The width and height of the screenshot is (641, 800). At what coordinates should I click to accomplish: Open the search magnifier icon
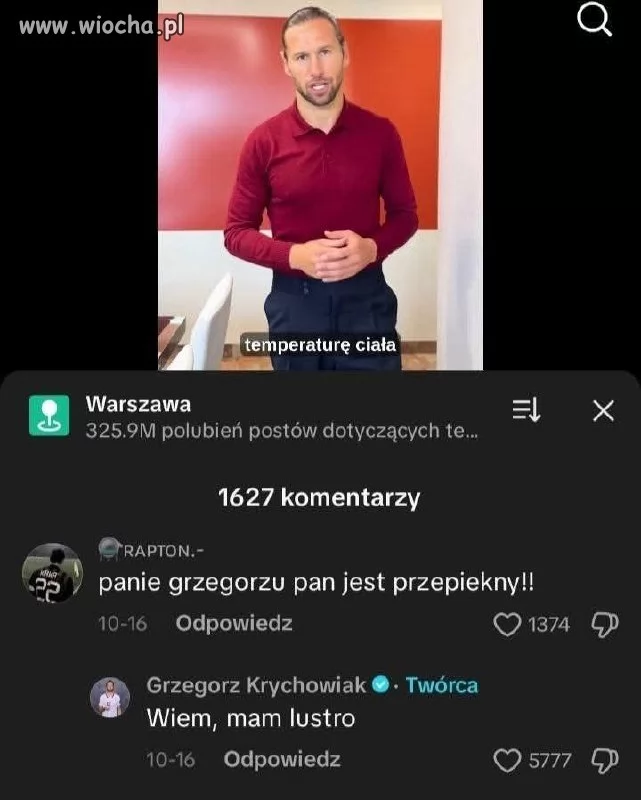tap(596, 20)
